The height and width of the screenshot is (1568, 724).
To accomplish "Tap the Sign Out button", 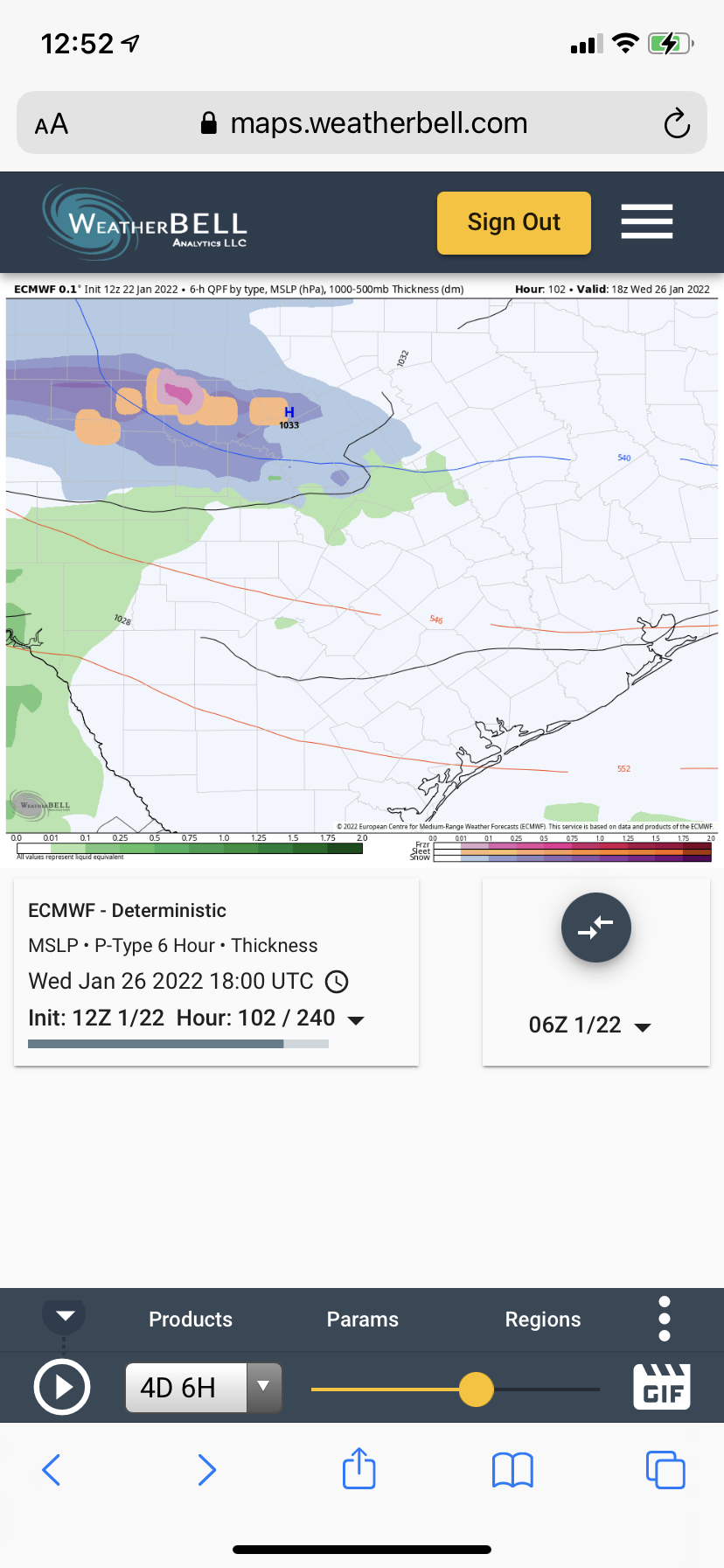I will point(513,223).
